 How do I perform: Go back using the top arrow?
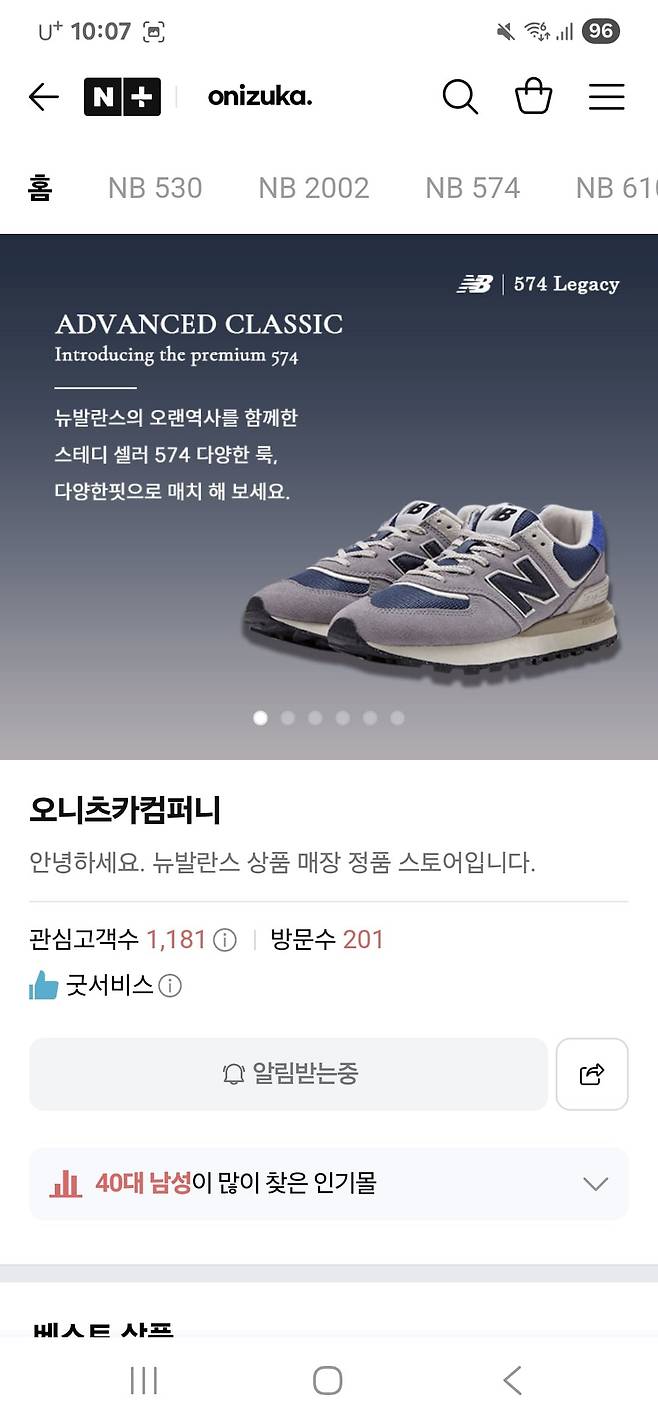point(44,97)
